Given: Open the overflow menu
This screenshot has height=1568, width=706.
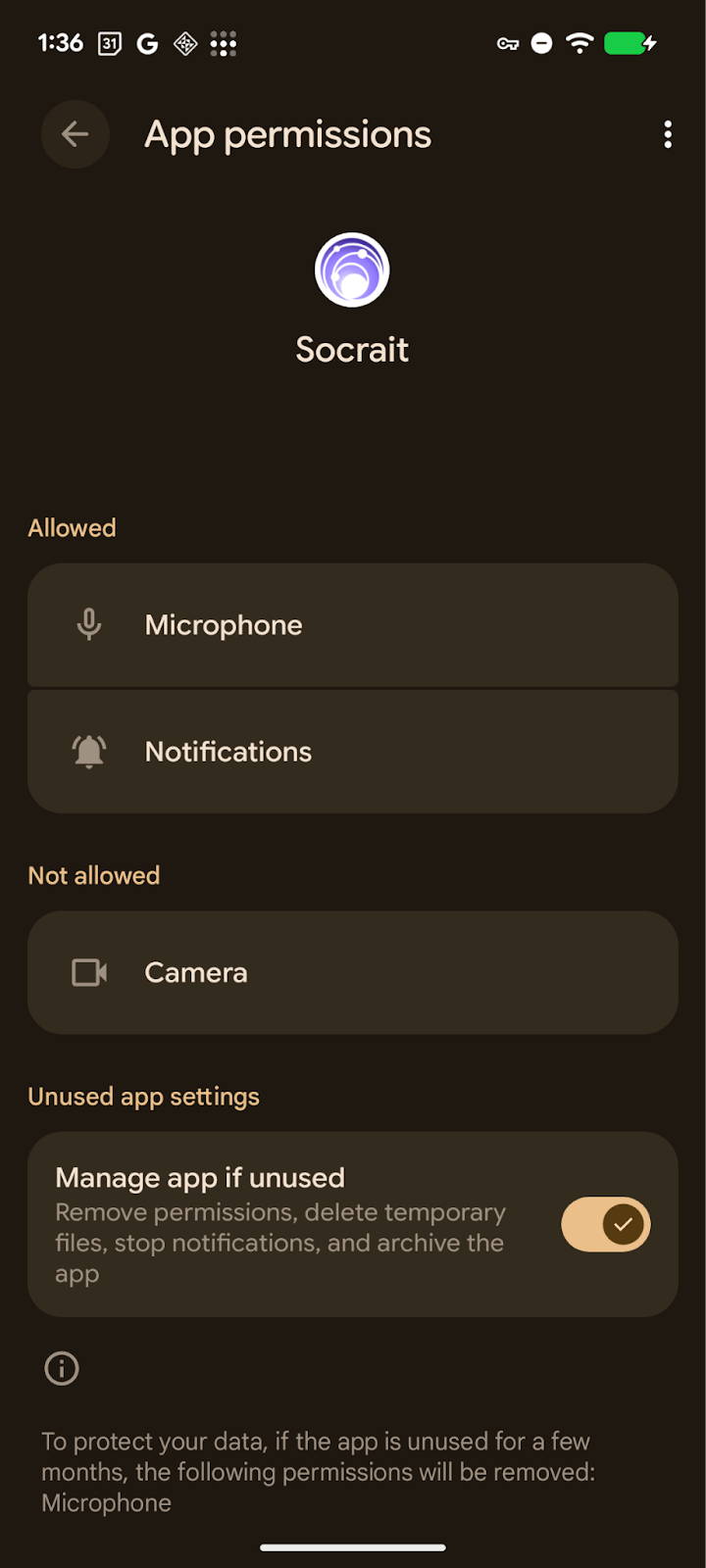Looking at the screenshot, I should point(668,134).
